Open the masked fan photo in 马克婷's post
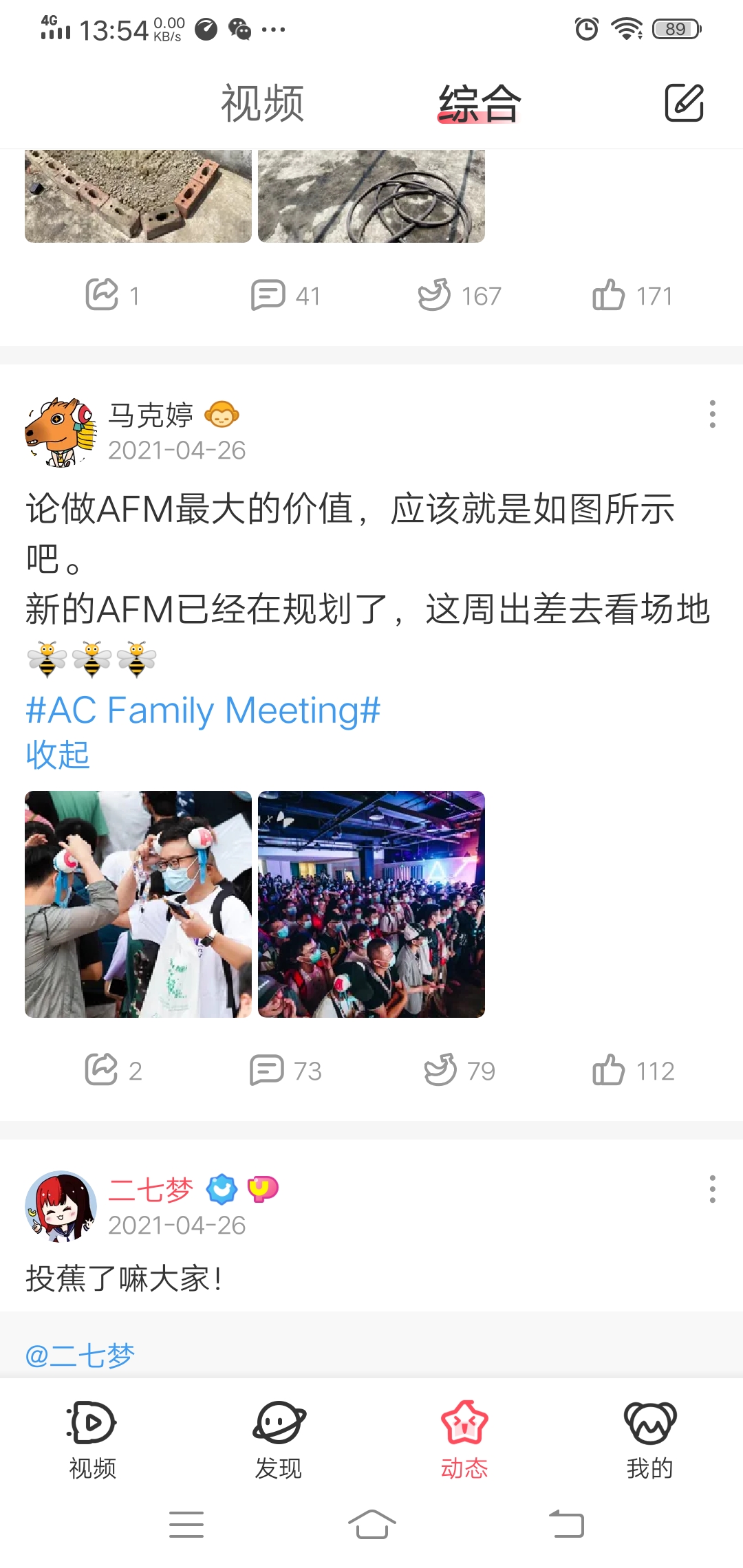The image size is (743, 1568). [x=138, y=904]
